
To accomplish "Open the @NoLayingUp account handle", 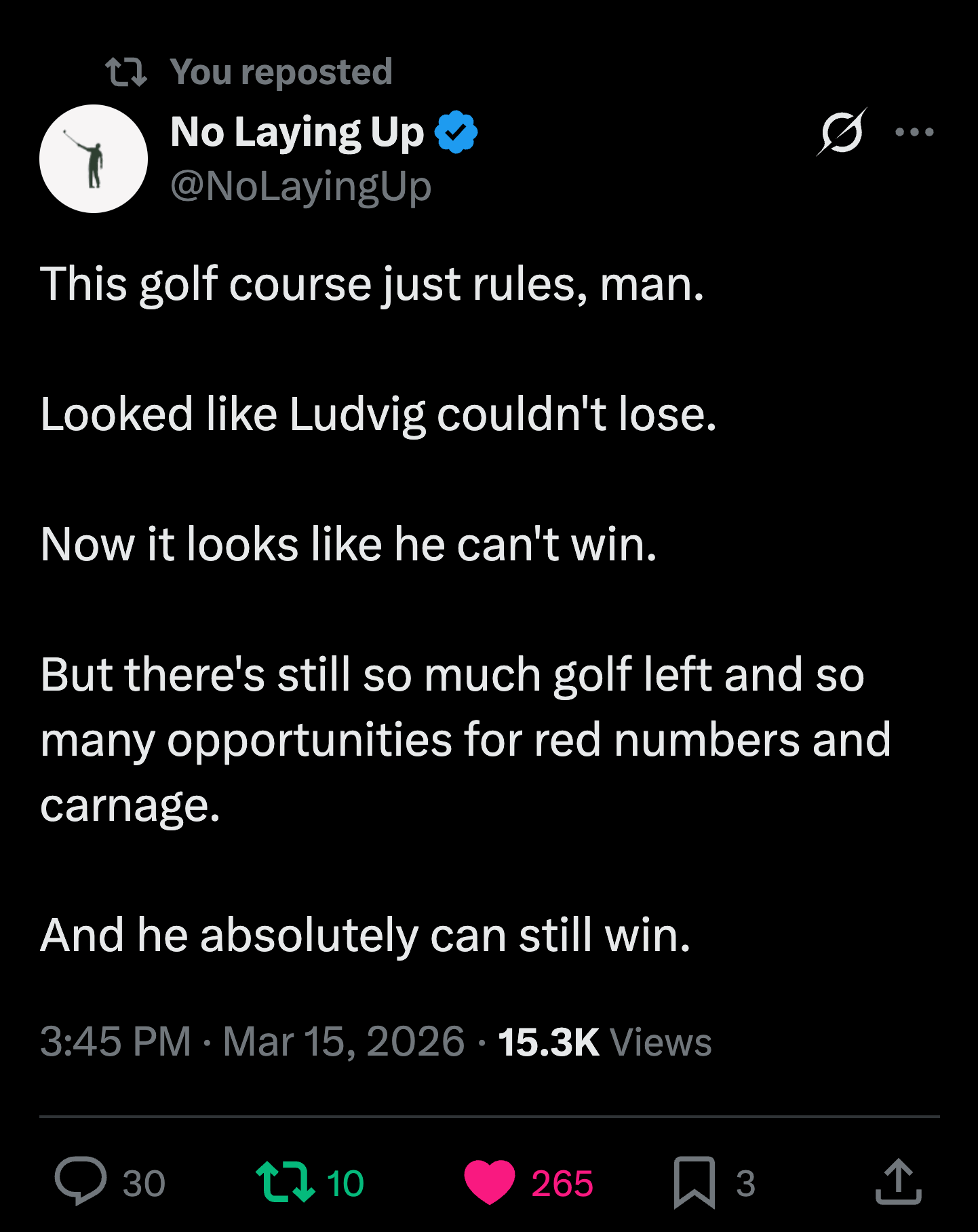I will point(300,186).
